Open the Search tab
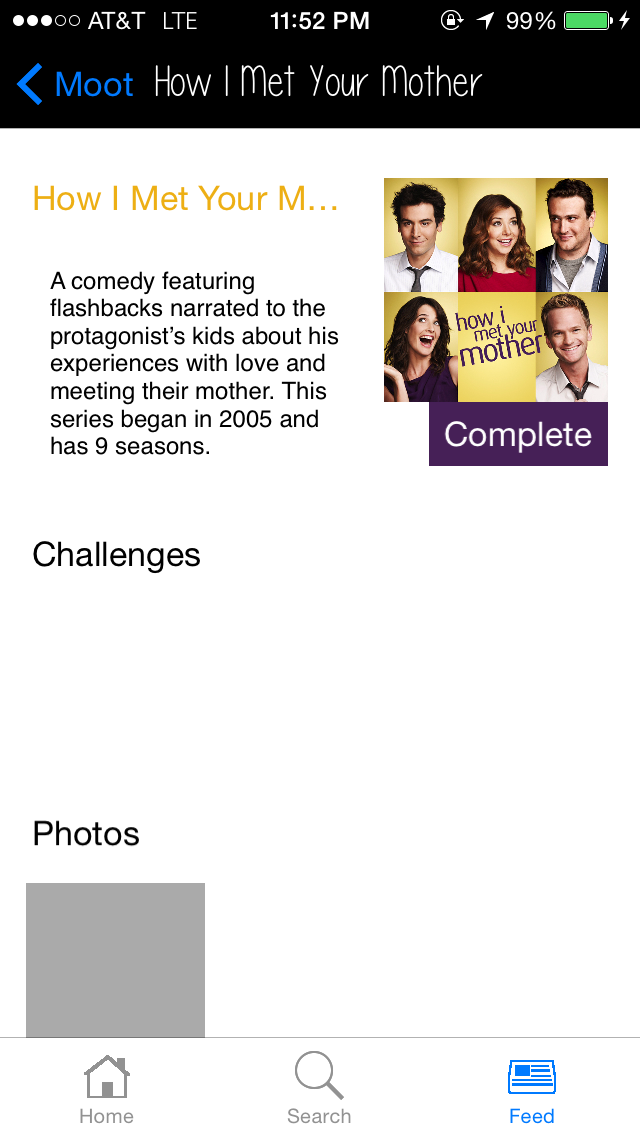 [319, 1088]
